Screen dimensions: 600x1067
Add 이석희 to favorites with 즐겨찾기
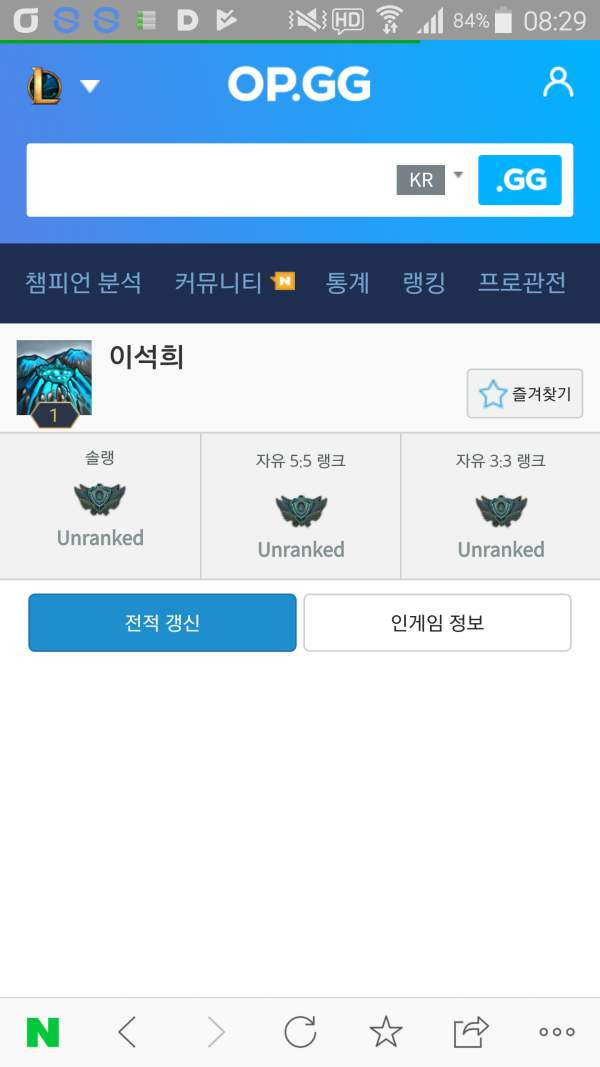click(x=524, y=393)
